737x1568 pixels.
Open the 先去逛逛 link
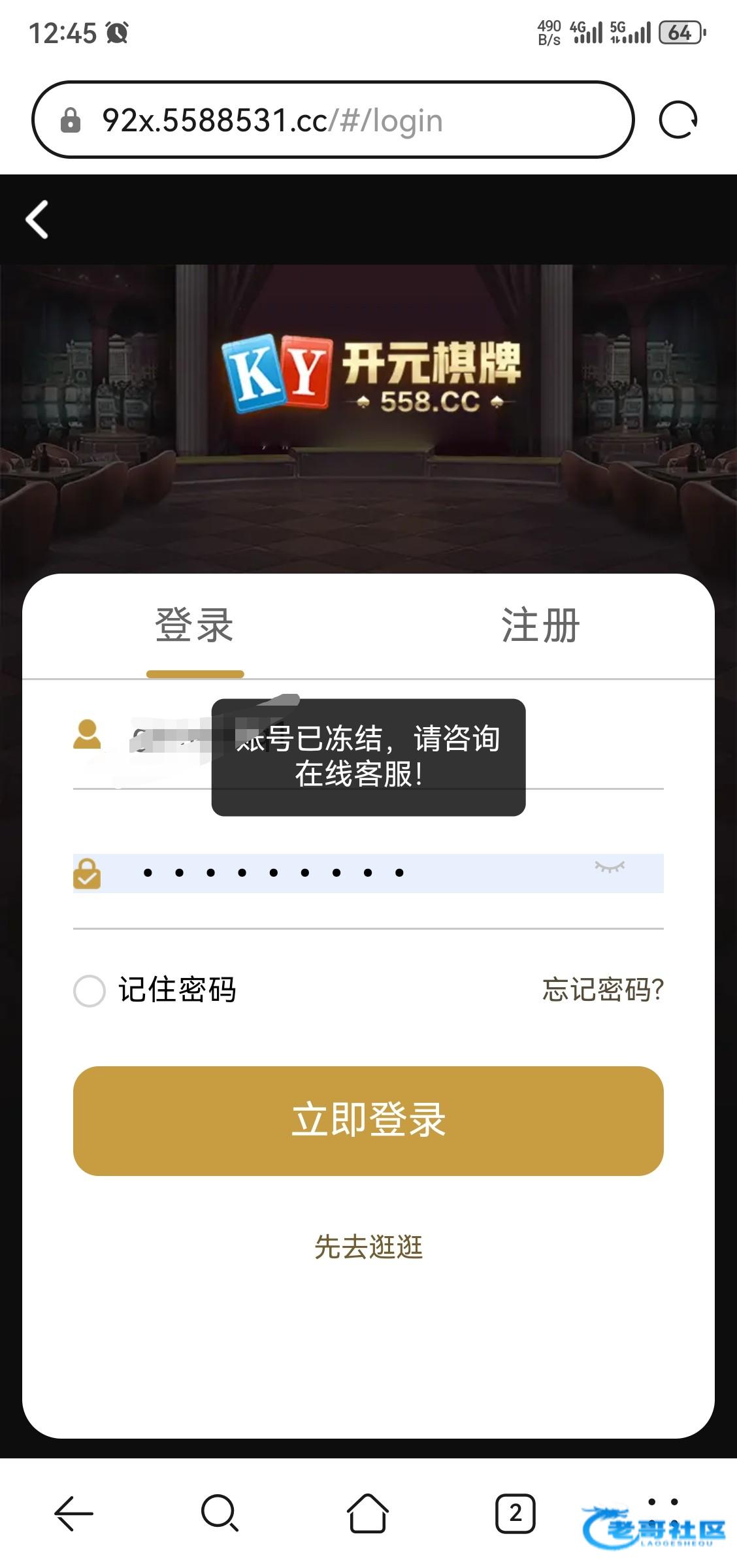(368, 1247)
